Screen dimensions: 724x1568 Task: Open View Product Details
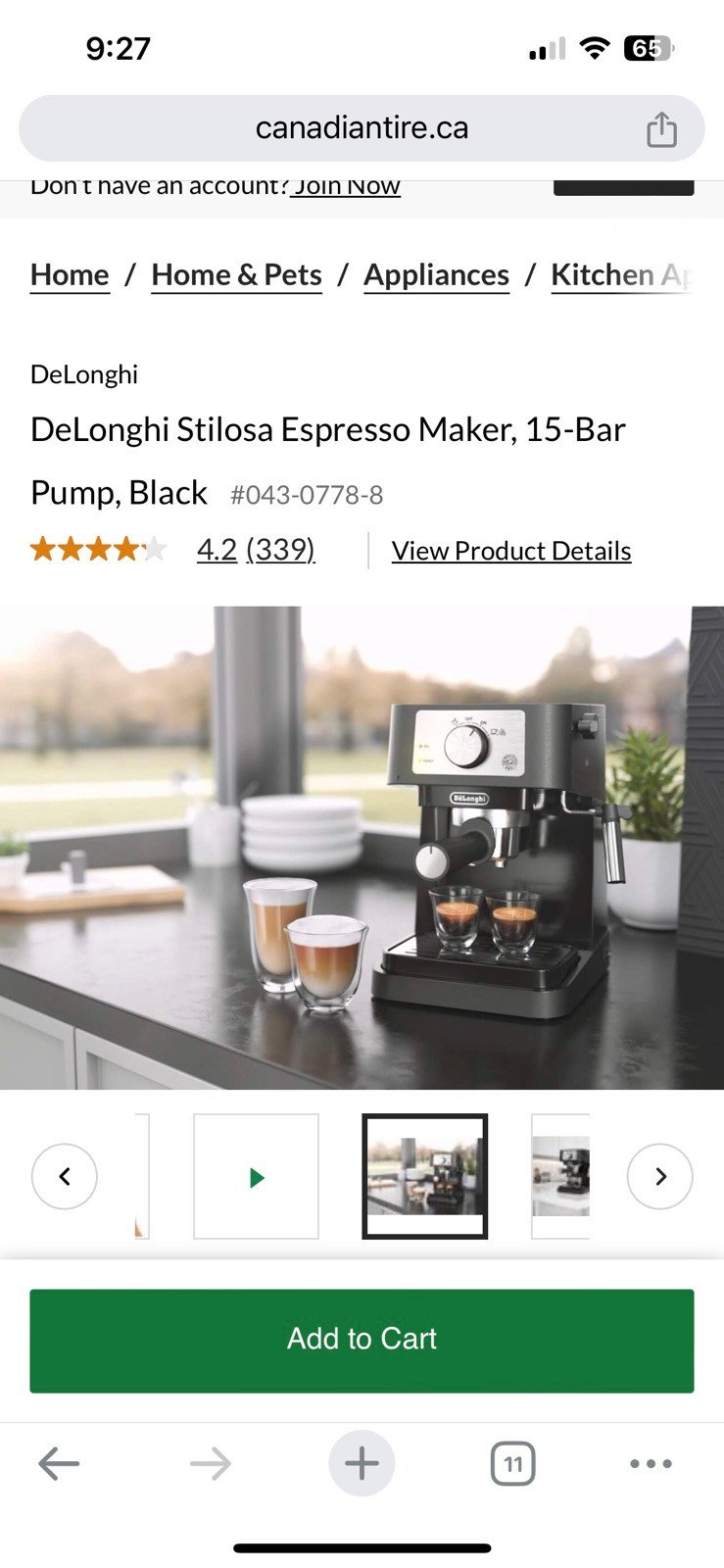pyautogui.click(x=510, y=551)
